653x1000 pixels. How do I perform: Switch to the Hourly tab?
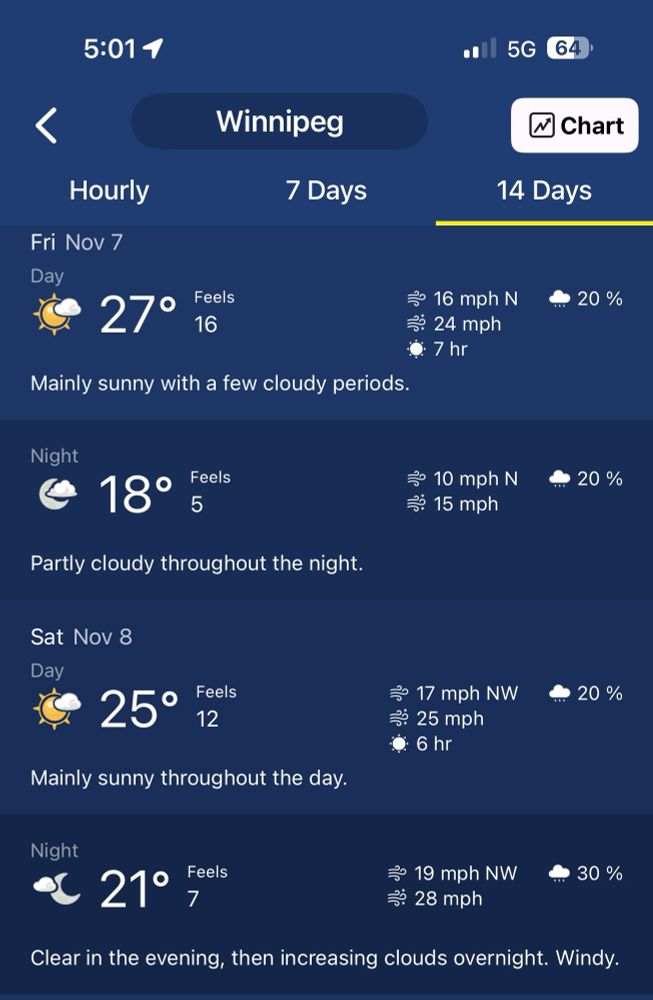coord(109,190)
